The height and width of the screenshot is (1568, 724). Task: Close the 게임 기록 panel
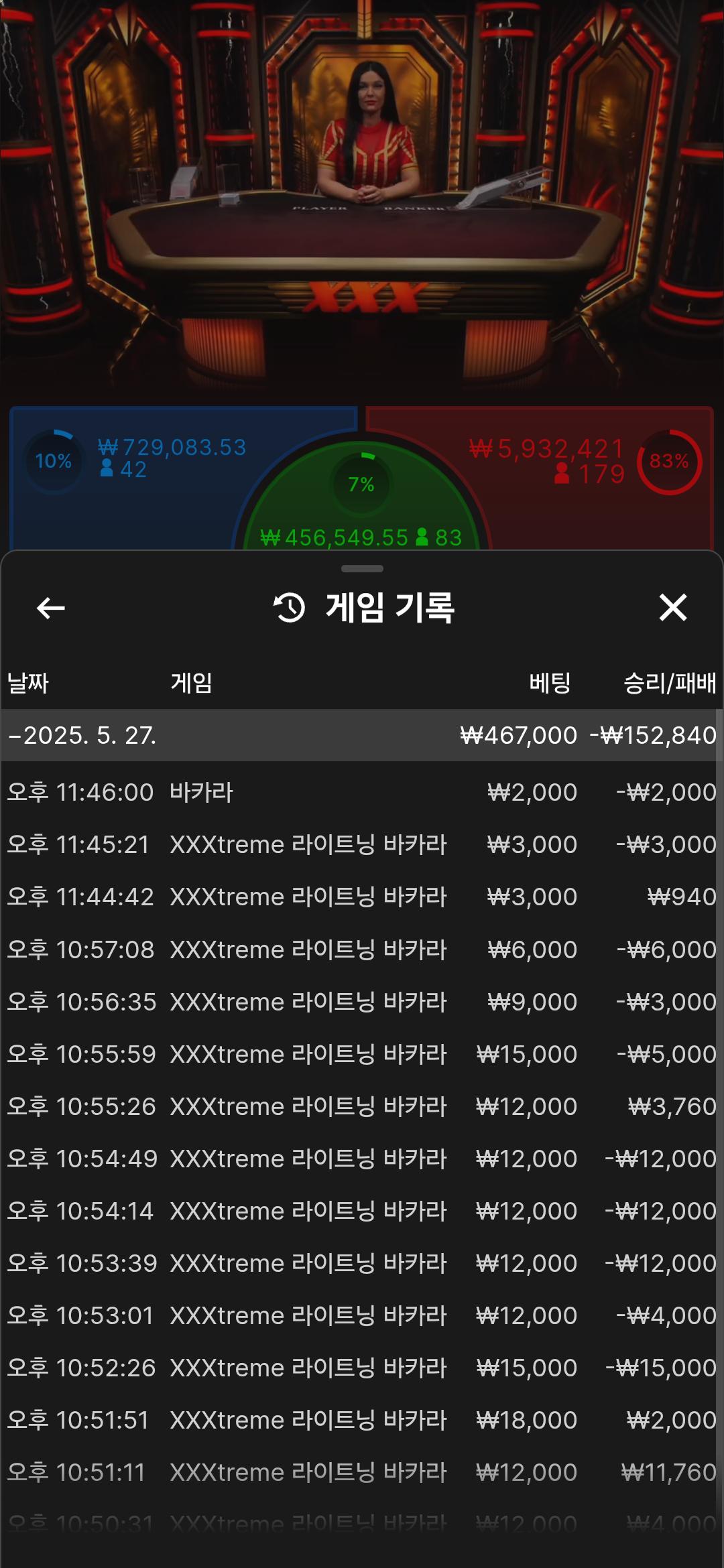coord(672,608)
